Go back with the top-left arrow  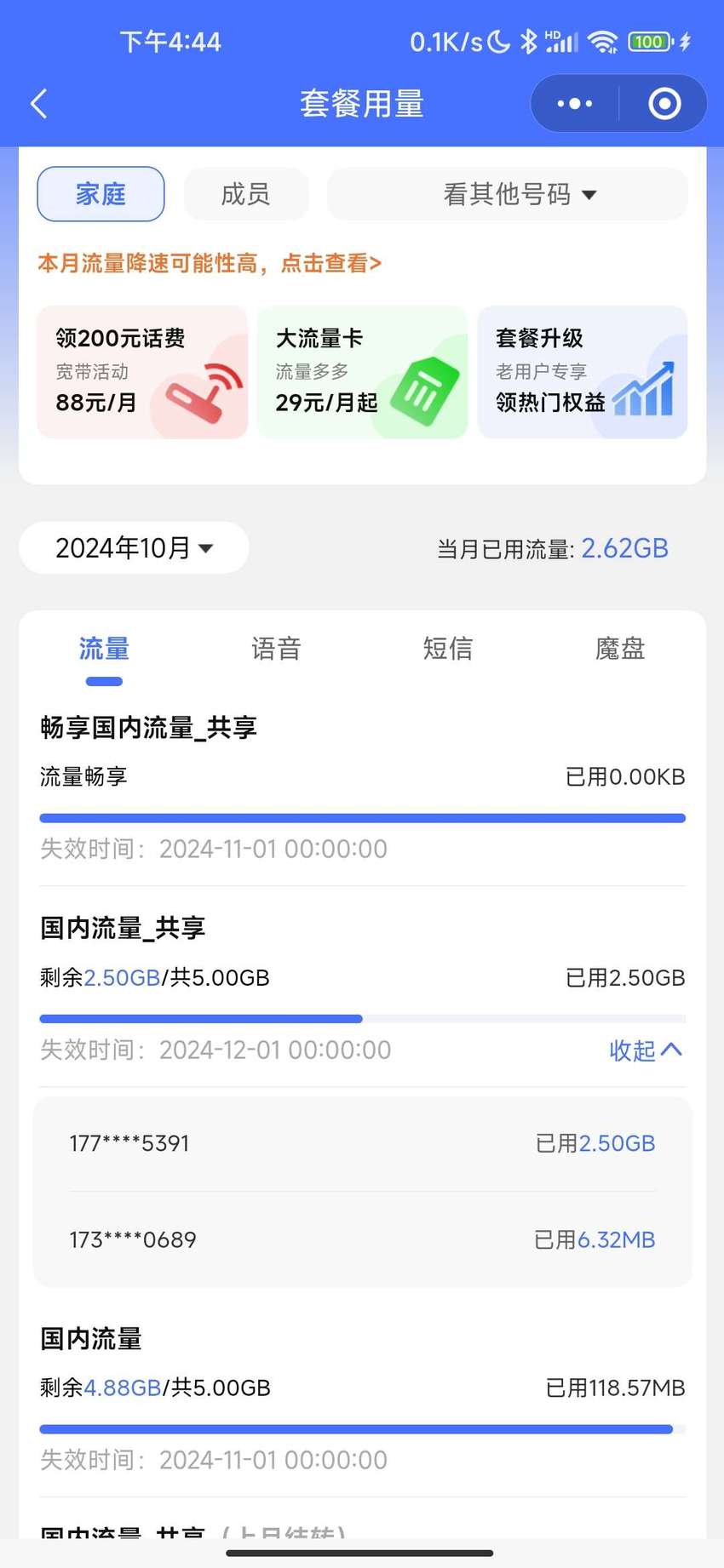(38, 104)
